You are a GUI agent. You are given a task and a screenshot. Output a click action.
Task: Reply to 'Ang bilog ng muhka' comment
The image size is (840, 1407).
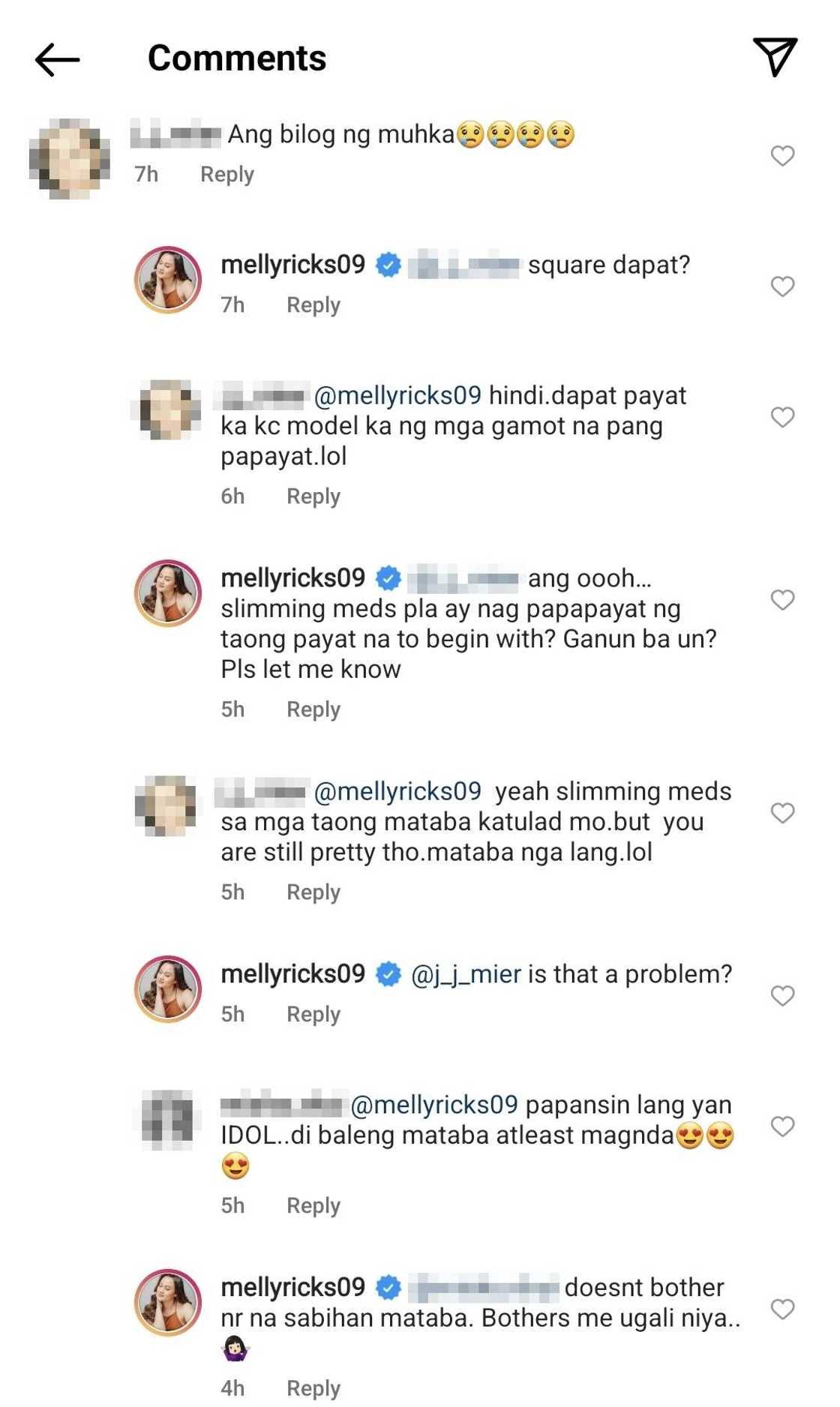click(226, 175)
